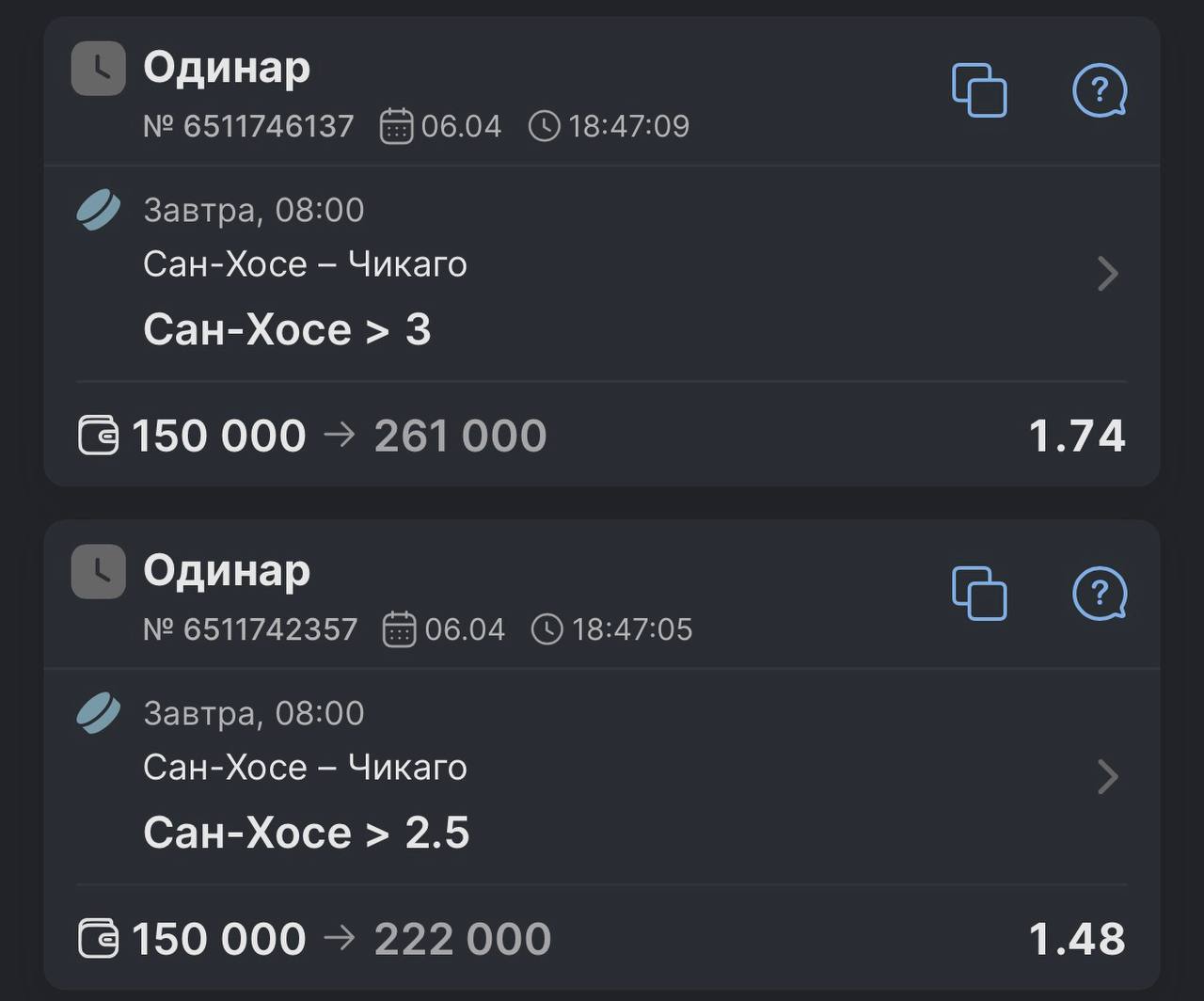The image size is (1204, 1001).
Task: Open the Сан-Хосе > 3 match details
Action: click(x=1108, y=274)
